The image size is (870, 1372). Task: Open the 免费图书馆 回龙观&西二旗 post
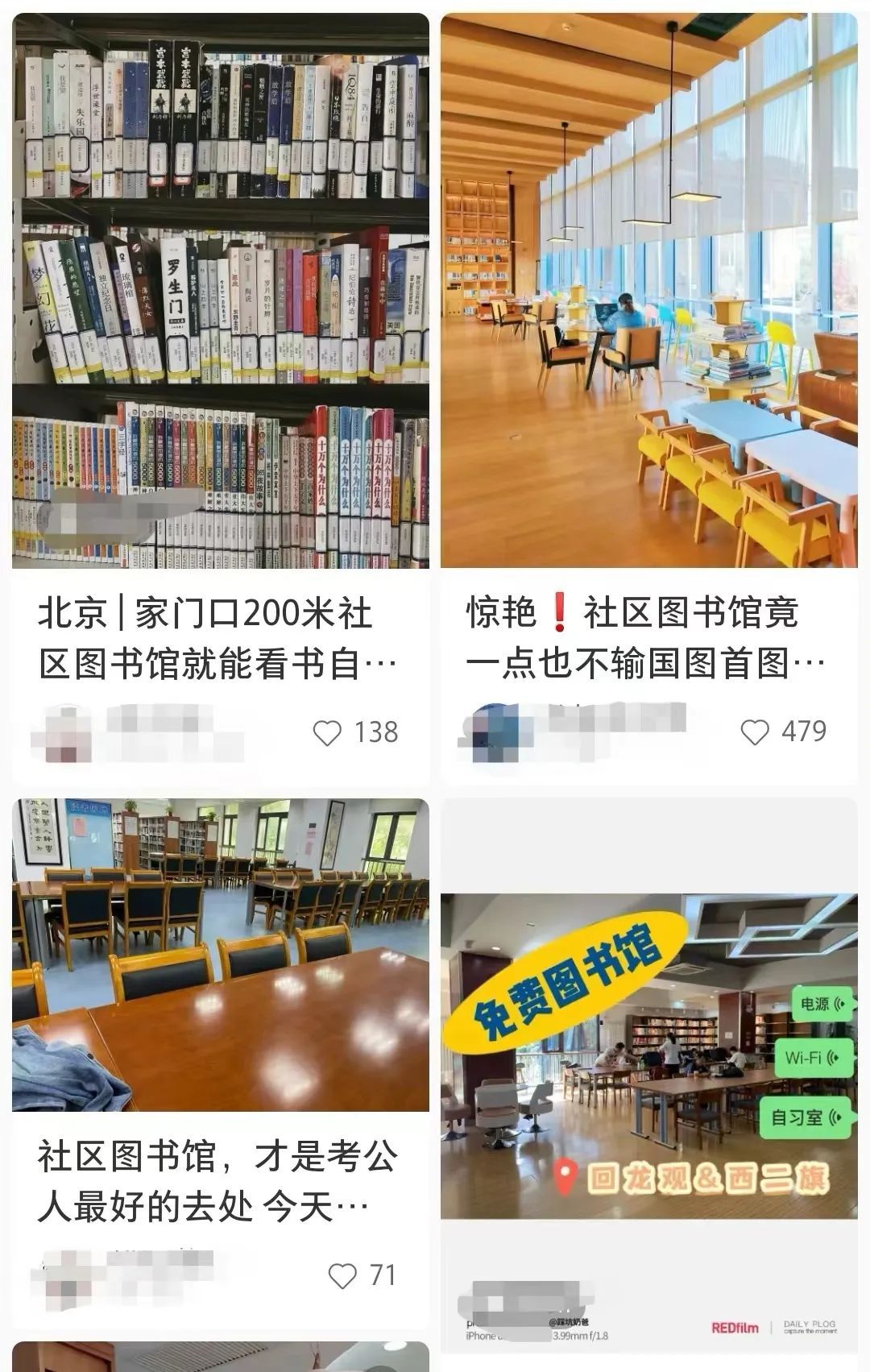coord(648,1055)
